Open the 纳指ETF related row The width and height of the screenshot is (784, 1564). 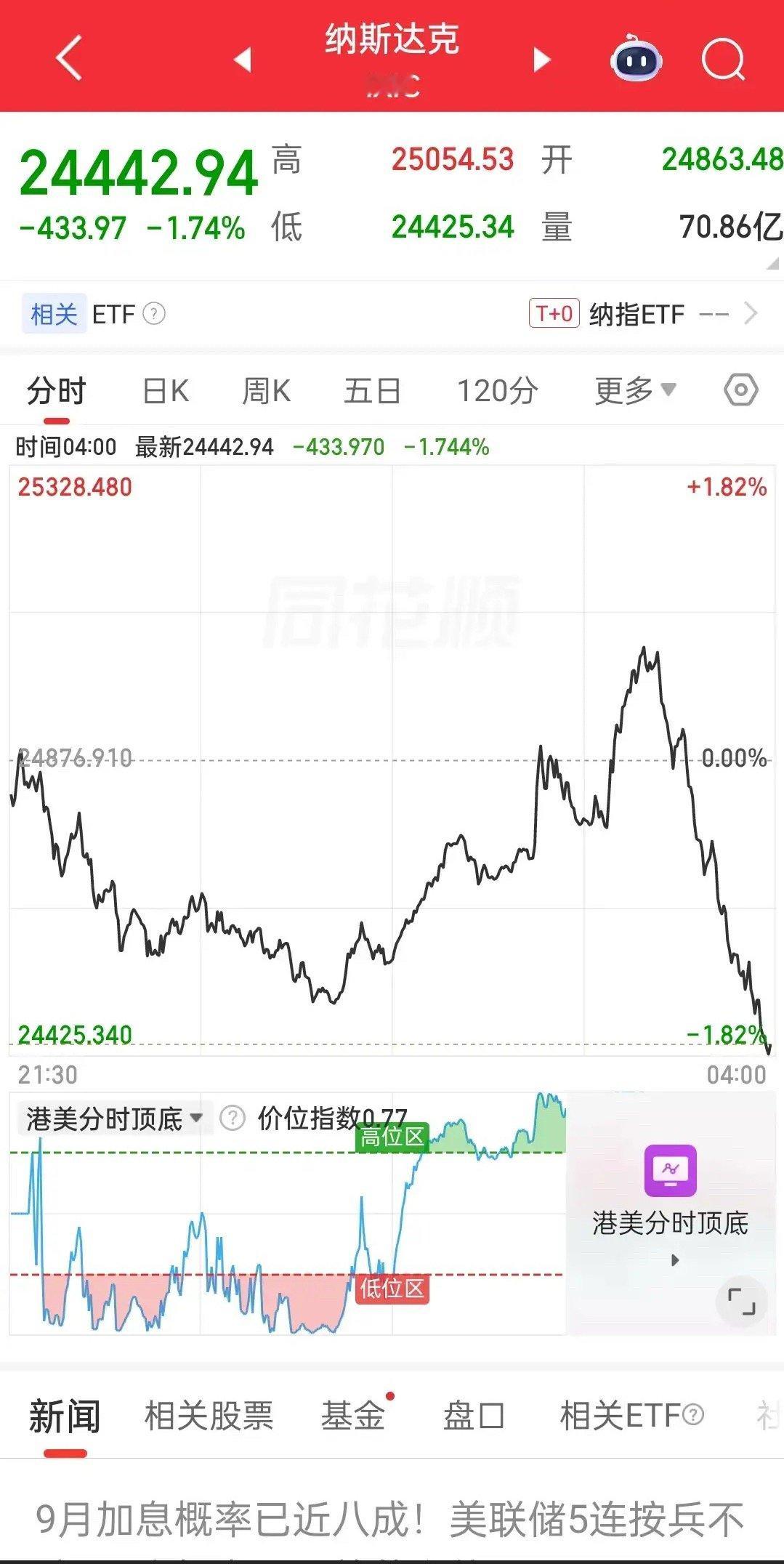pos(643,314)
